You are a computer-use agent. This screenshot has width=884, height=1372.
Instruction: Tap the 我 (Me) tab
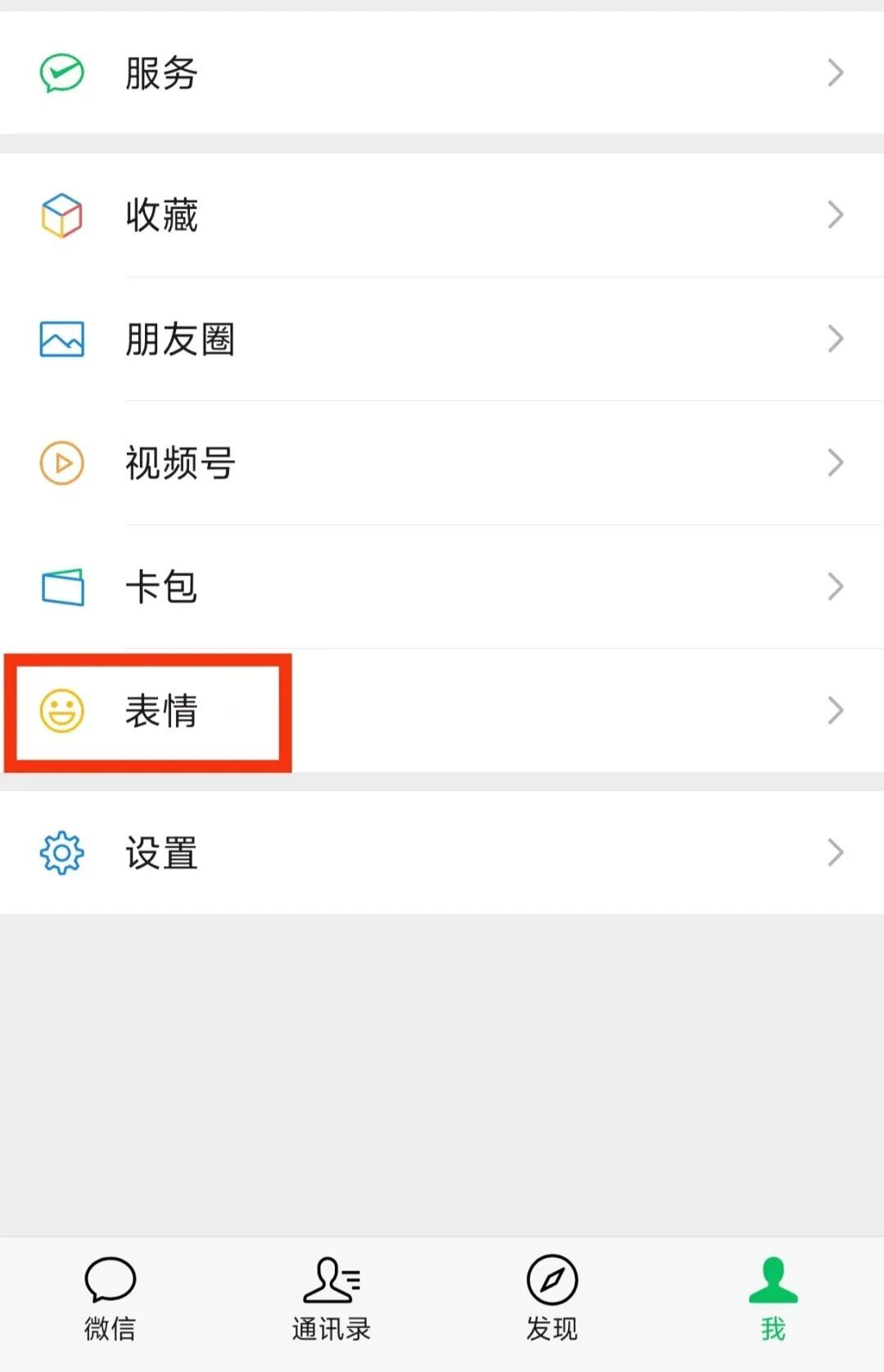coord(773,1298)
